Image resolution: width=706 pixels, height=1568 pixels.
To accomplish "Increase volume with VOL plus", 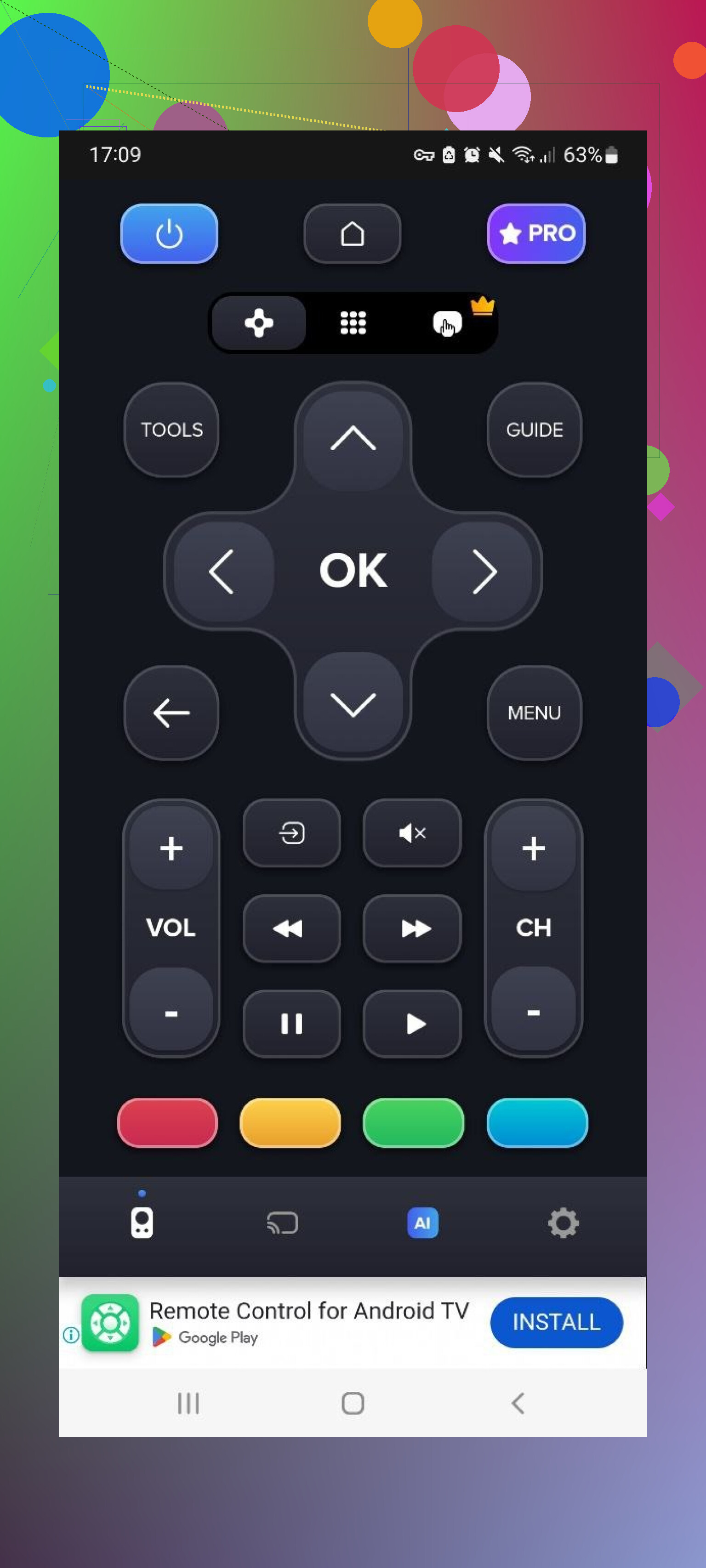I will pyautogui.click(x=171, y=849).
